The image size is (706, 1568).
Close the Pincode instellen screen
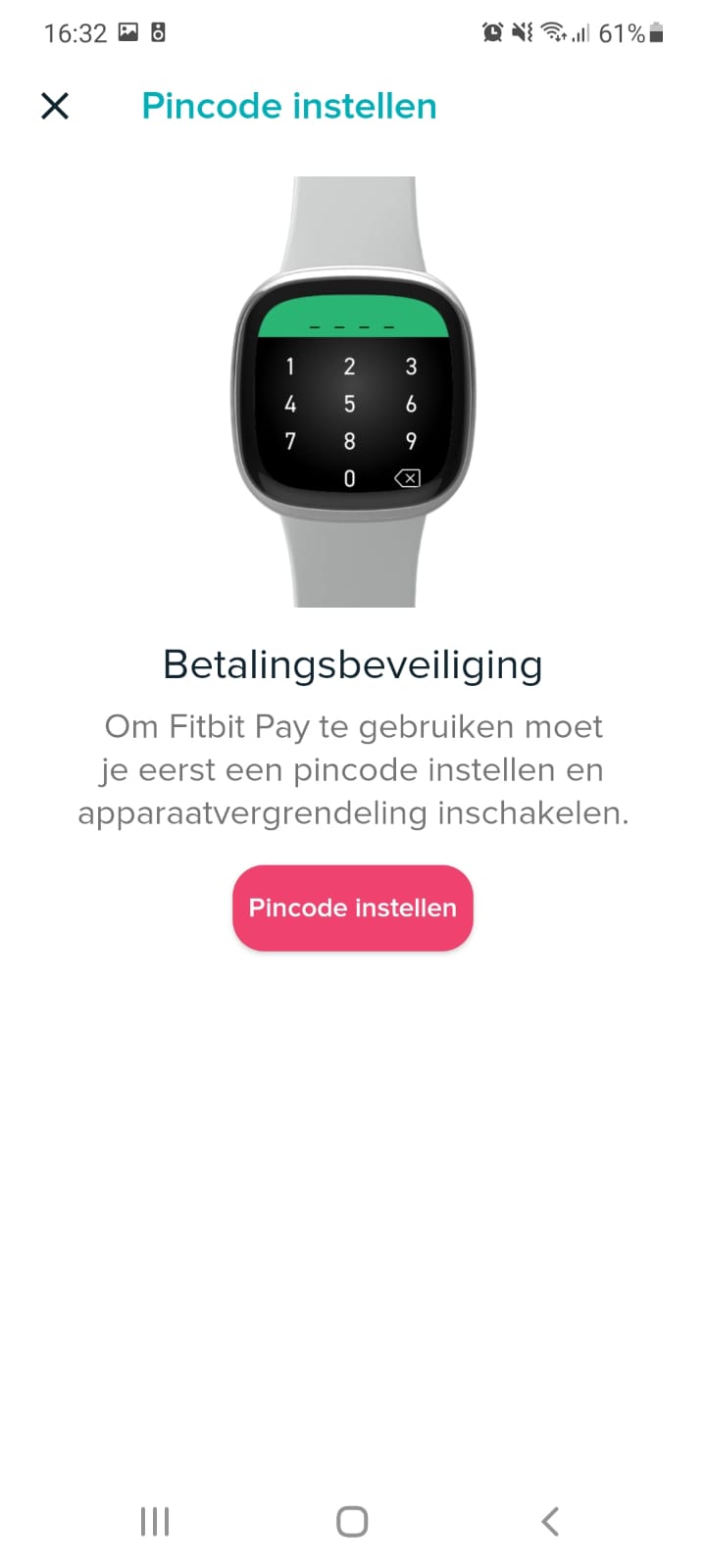tap(55, 106)
